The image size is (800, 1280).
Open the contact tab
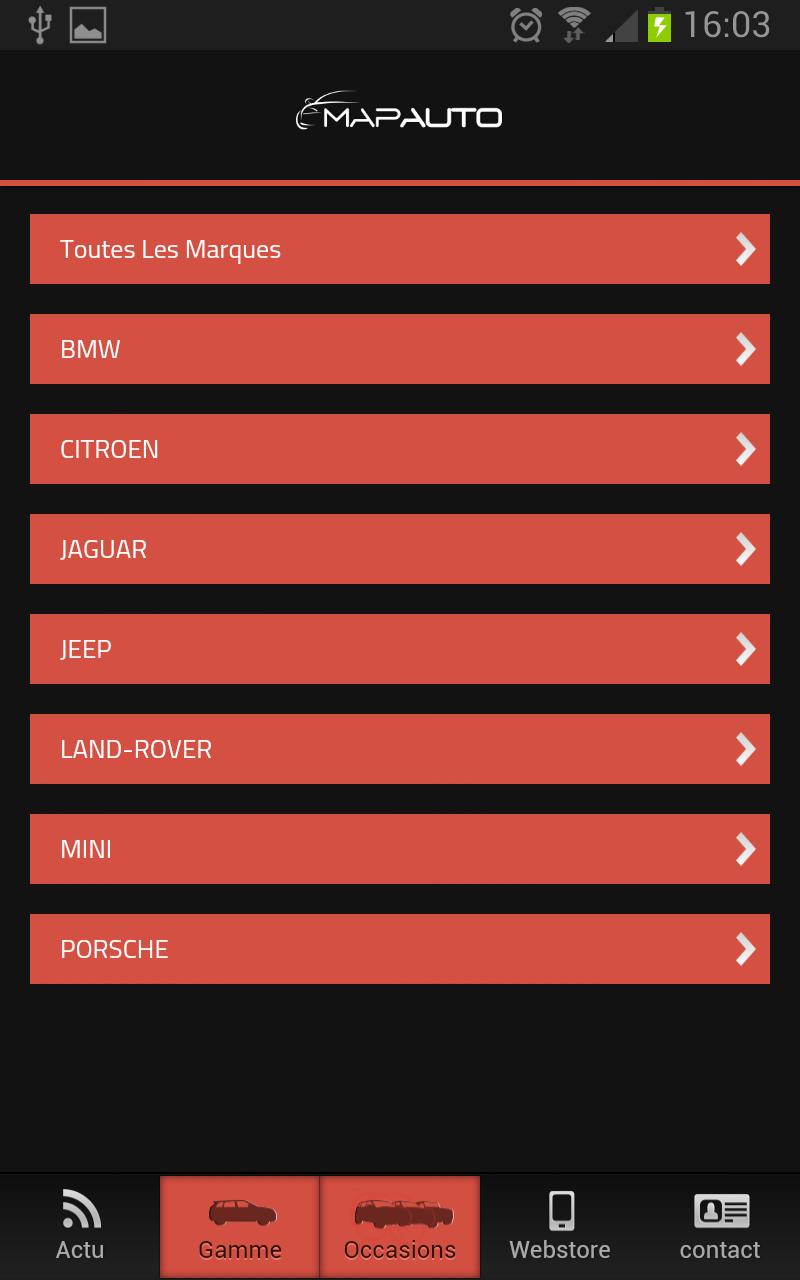720,1226
